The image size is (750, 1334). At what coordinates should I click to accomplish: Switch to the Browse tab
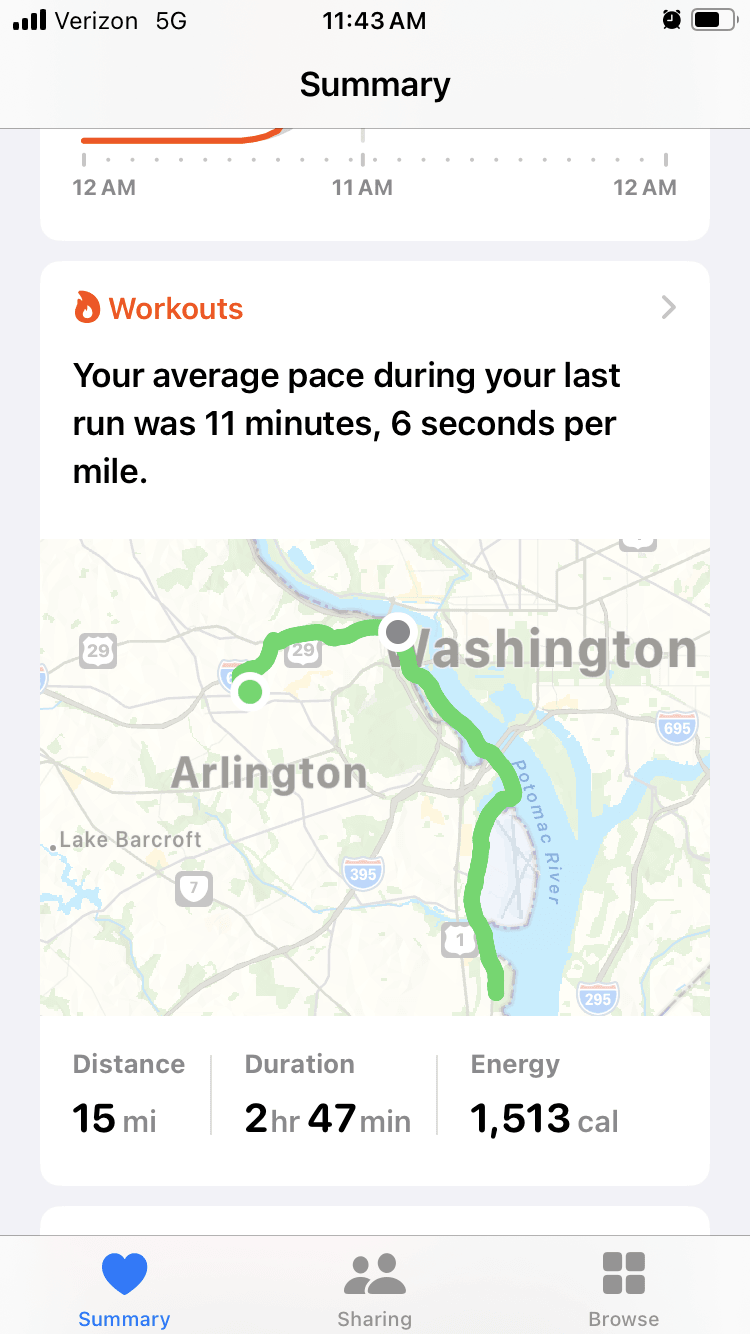(x=624, y=1288)
